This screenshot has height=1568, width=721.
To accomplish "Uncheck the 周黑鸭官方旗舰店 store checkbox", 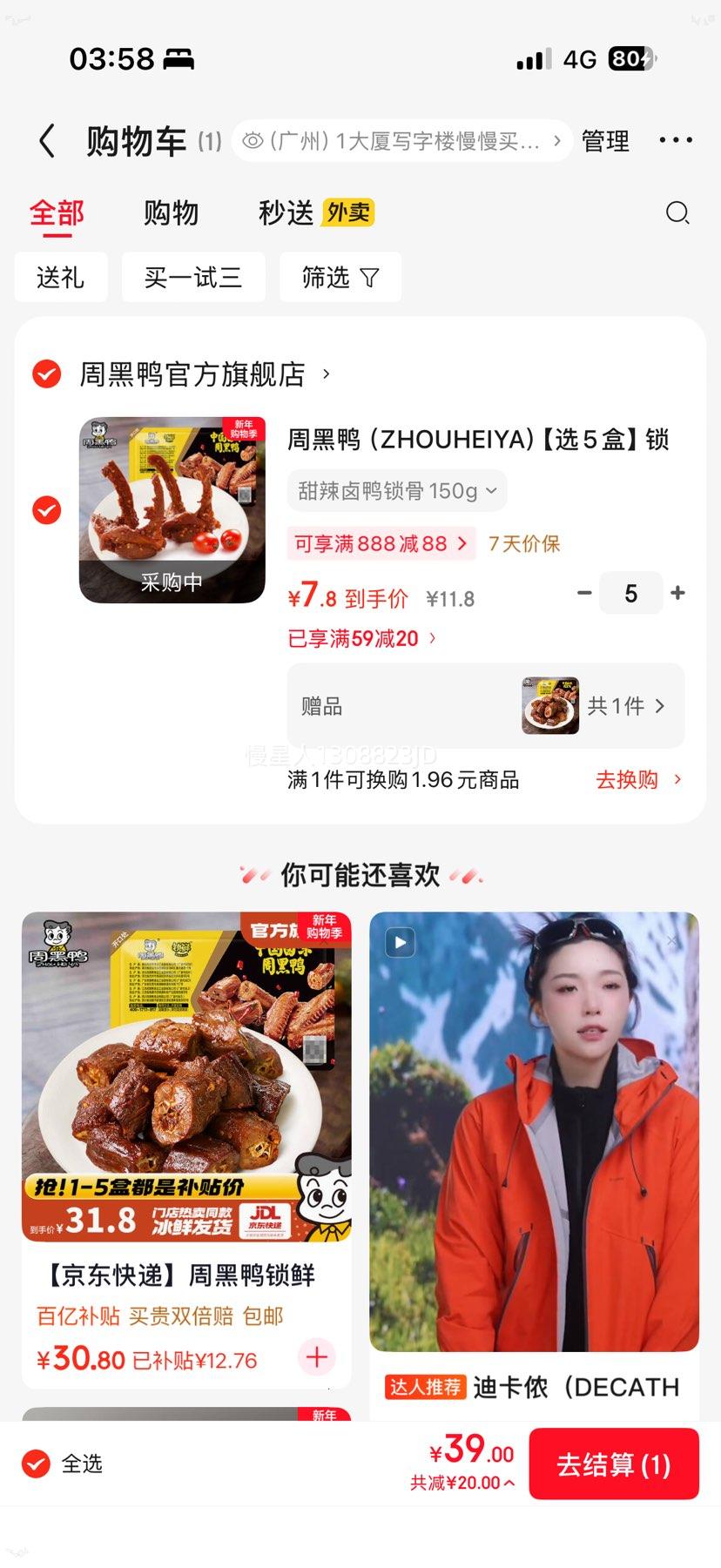I will click(45, 374).
